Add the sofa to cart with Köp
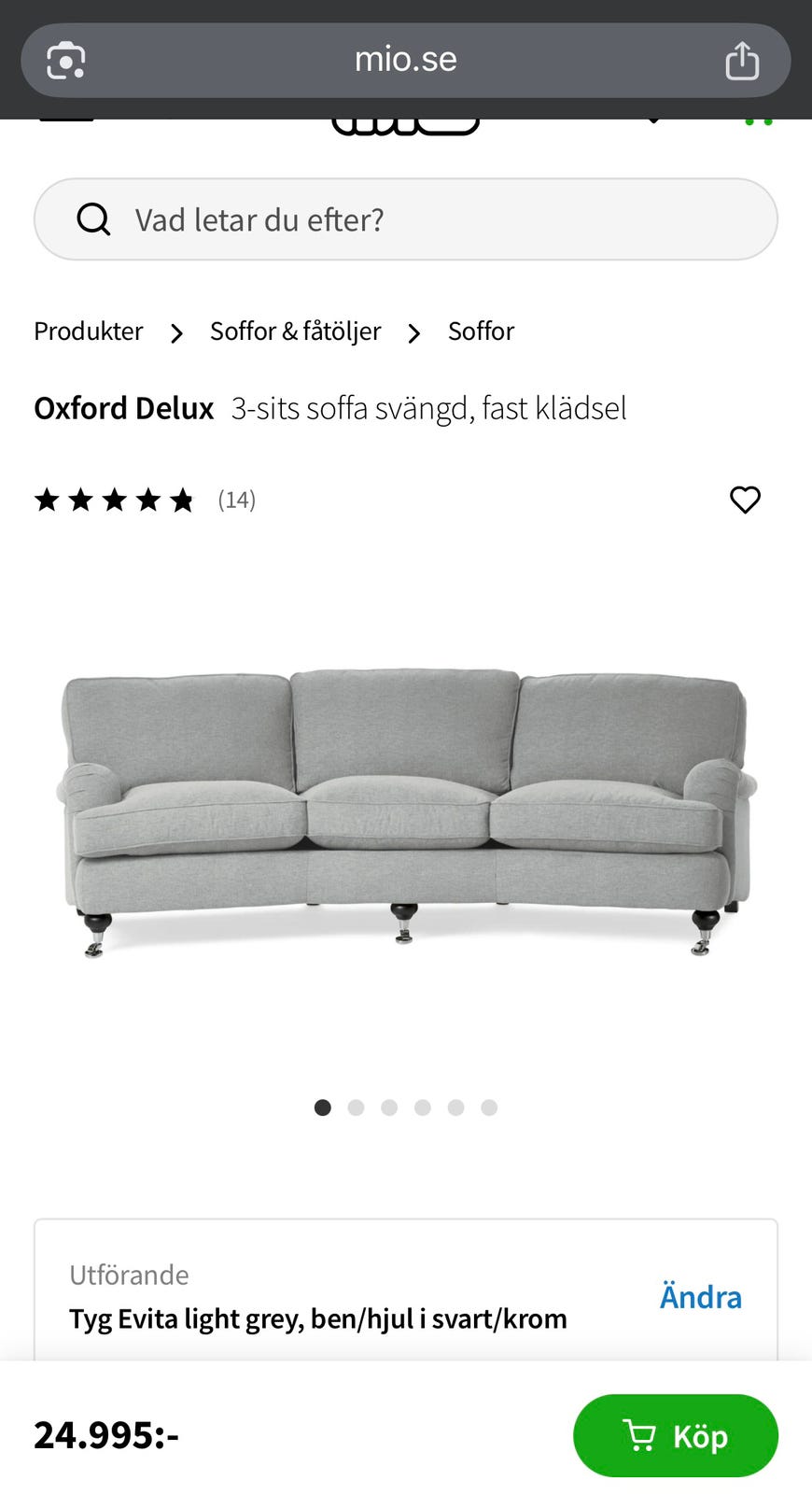 pyautogui.click(x=675, y=1436)
